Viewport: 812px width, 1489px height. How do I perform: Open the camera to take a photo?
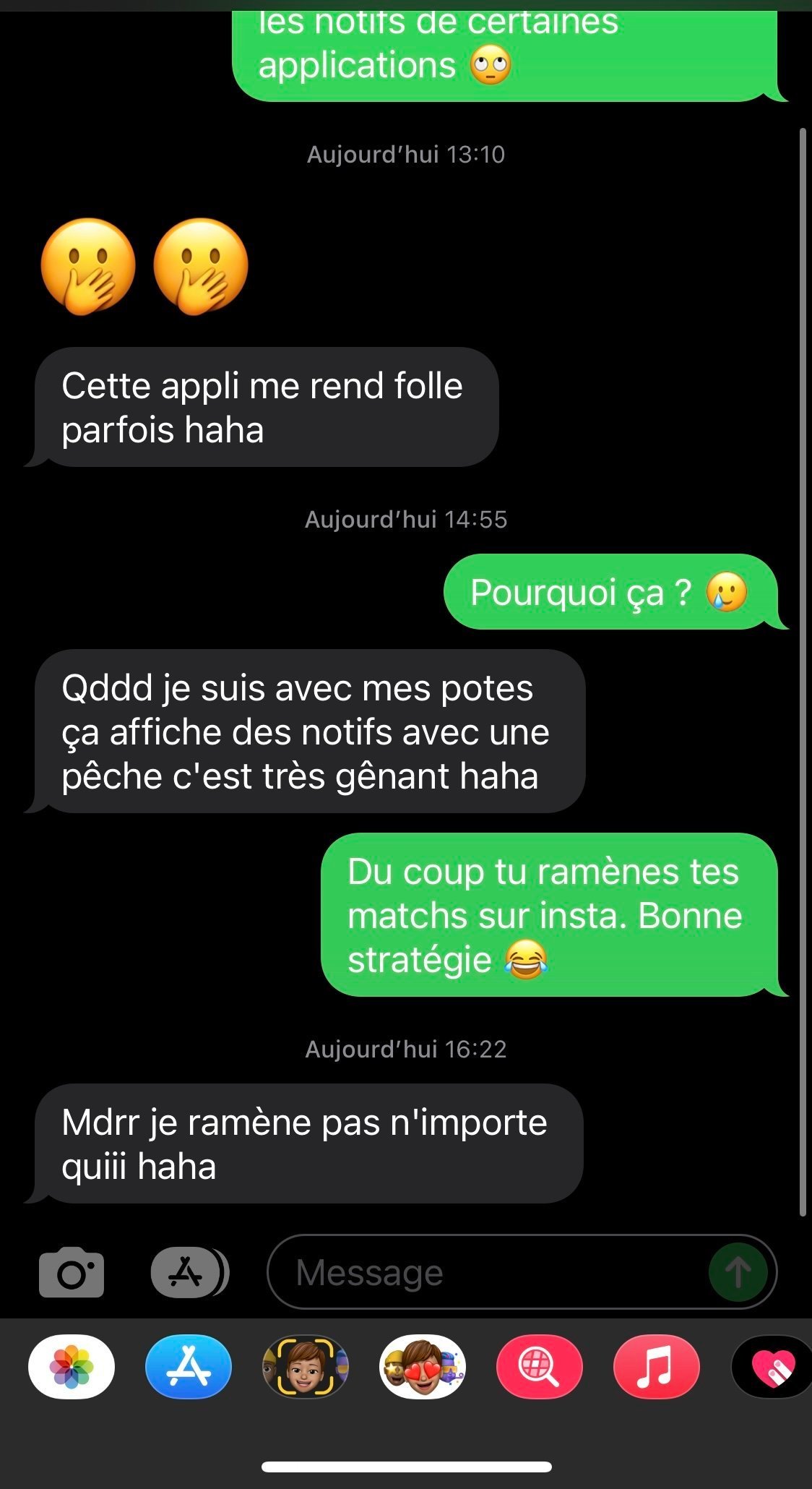[71, 1273]
